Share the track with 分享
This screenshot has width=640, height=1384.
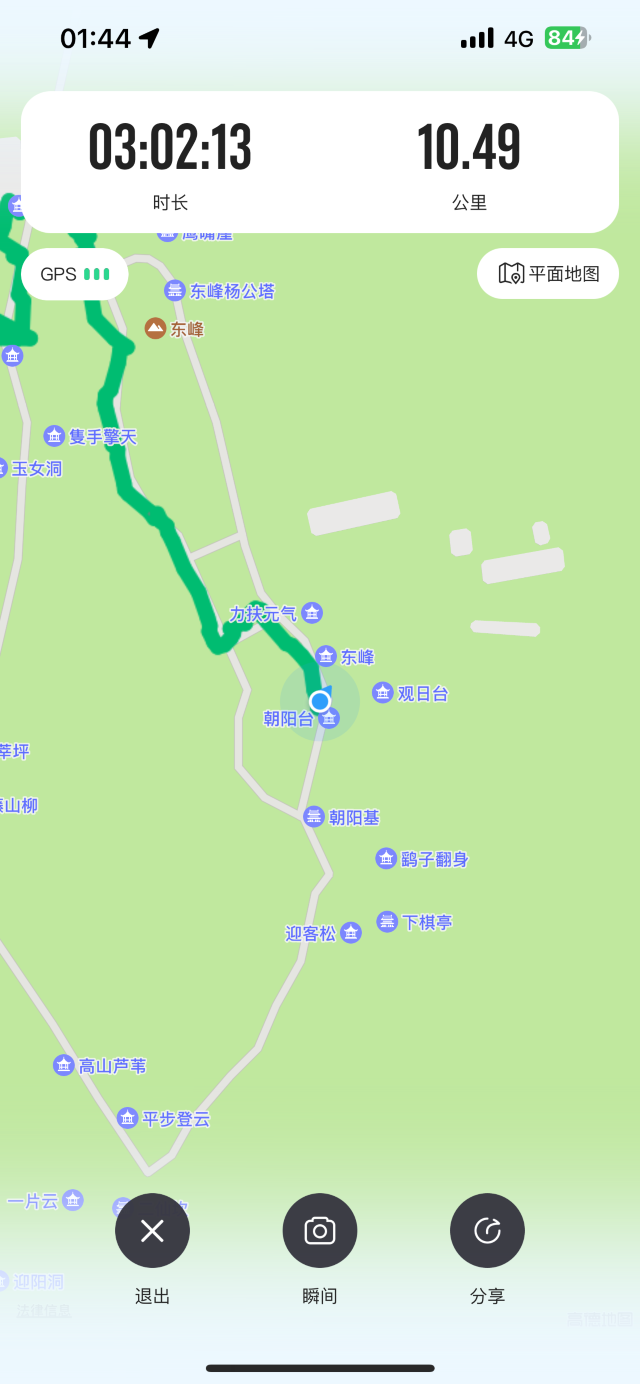tap(487, 1231)
